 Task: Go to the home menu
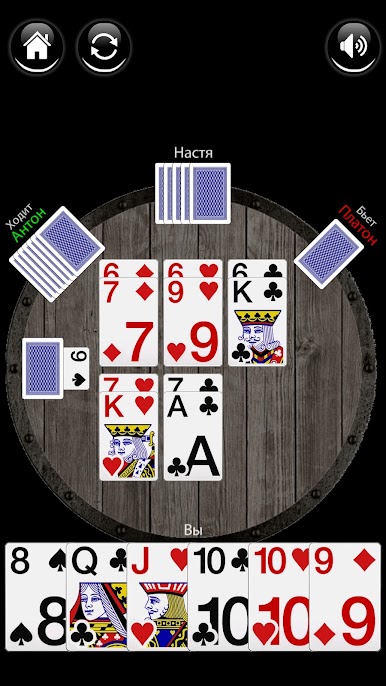pyautogui.click(x=37, y=47)
